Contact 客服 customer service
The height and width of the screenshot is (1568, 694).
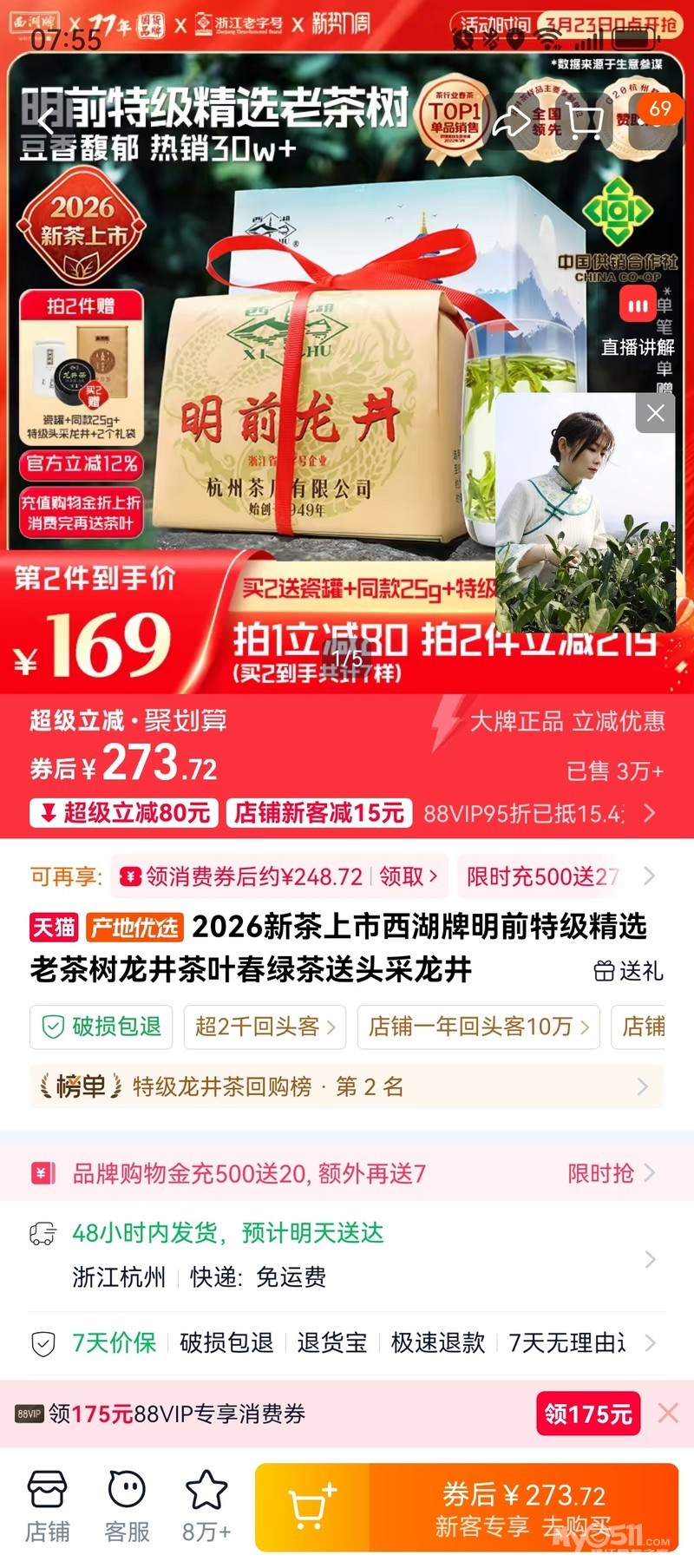click(127, 1506)
